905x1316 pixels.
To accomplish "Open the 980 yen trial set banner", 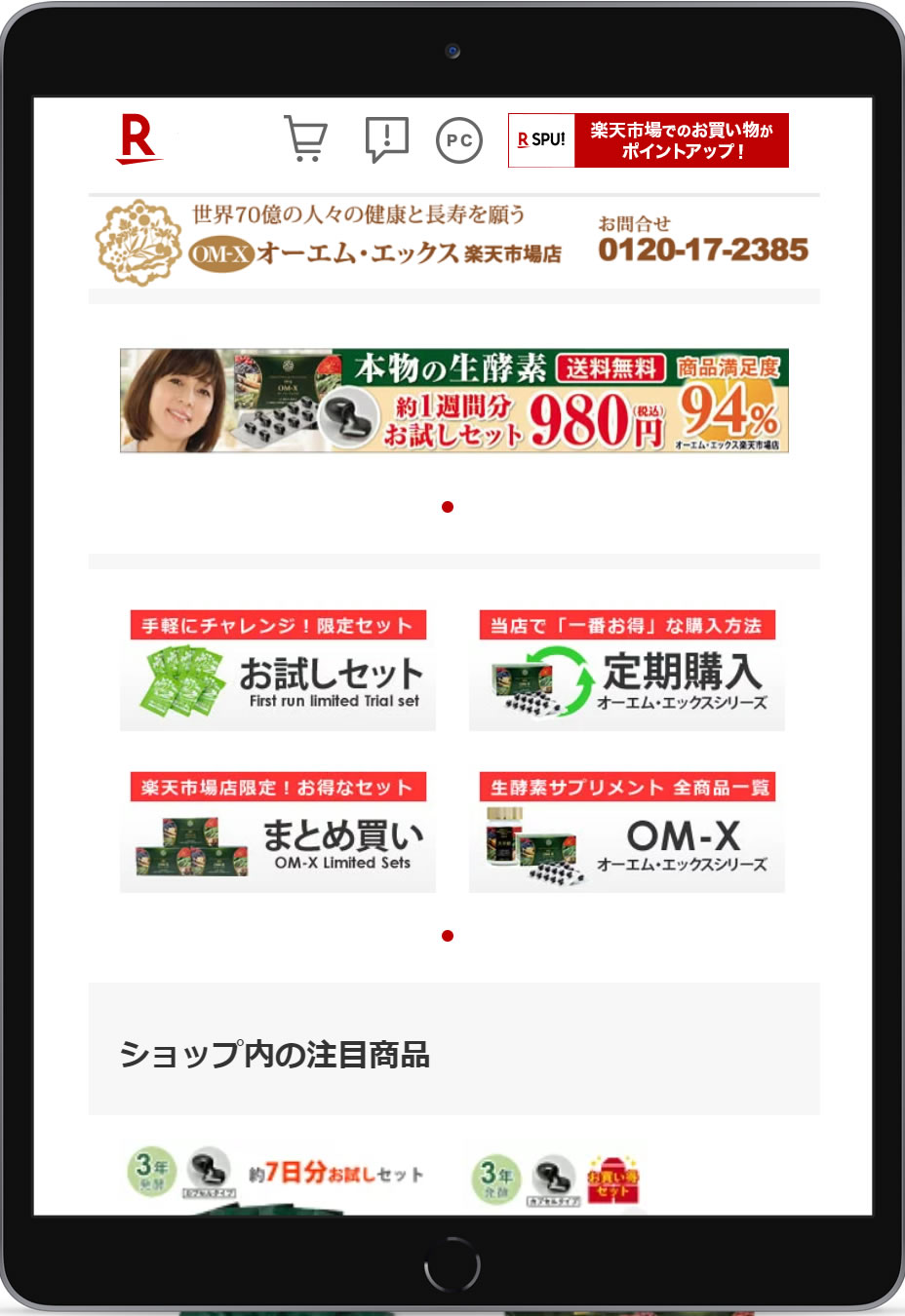I will tap(453, 401).
